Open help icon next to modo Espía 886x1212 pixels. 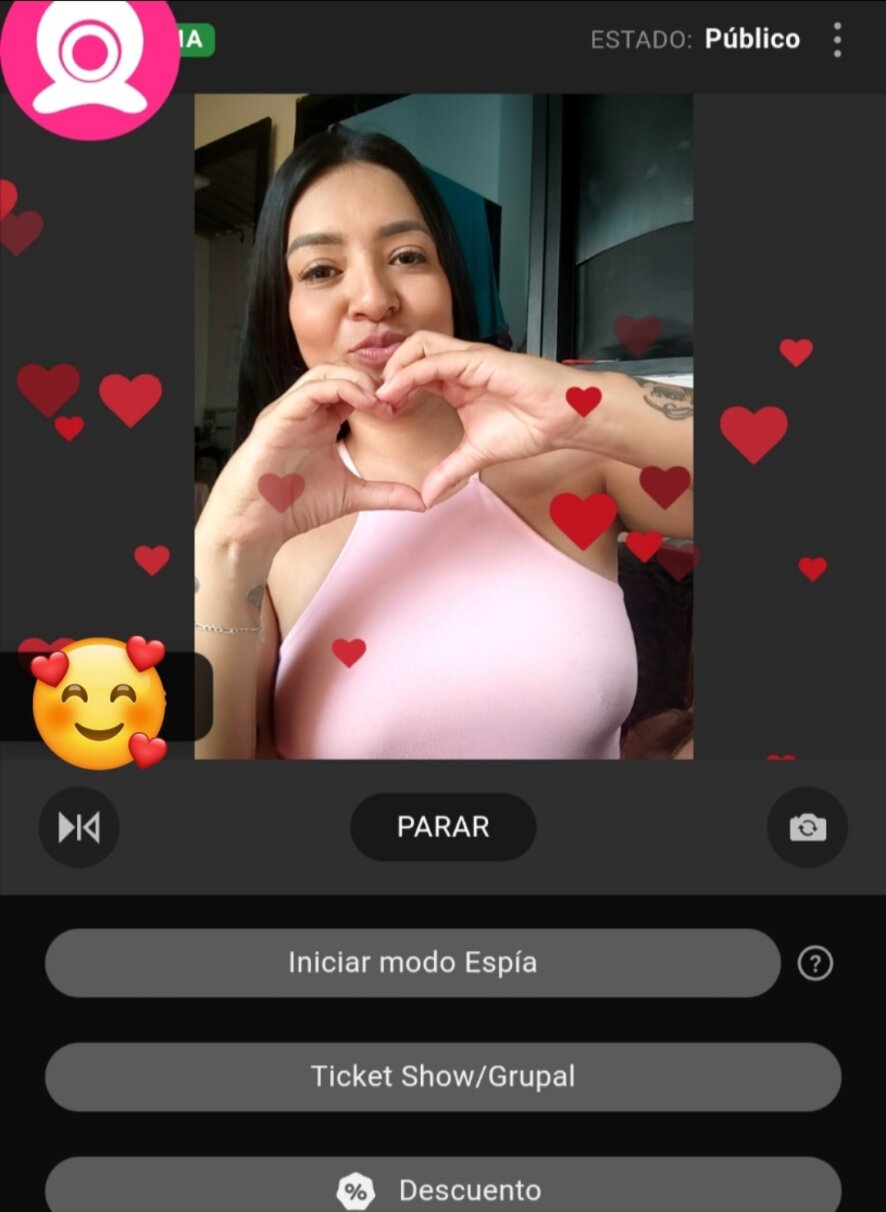coord(815,964)
